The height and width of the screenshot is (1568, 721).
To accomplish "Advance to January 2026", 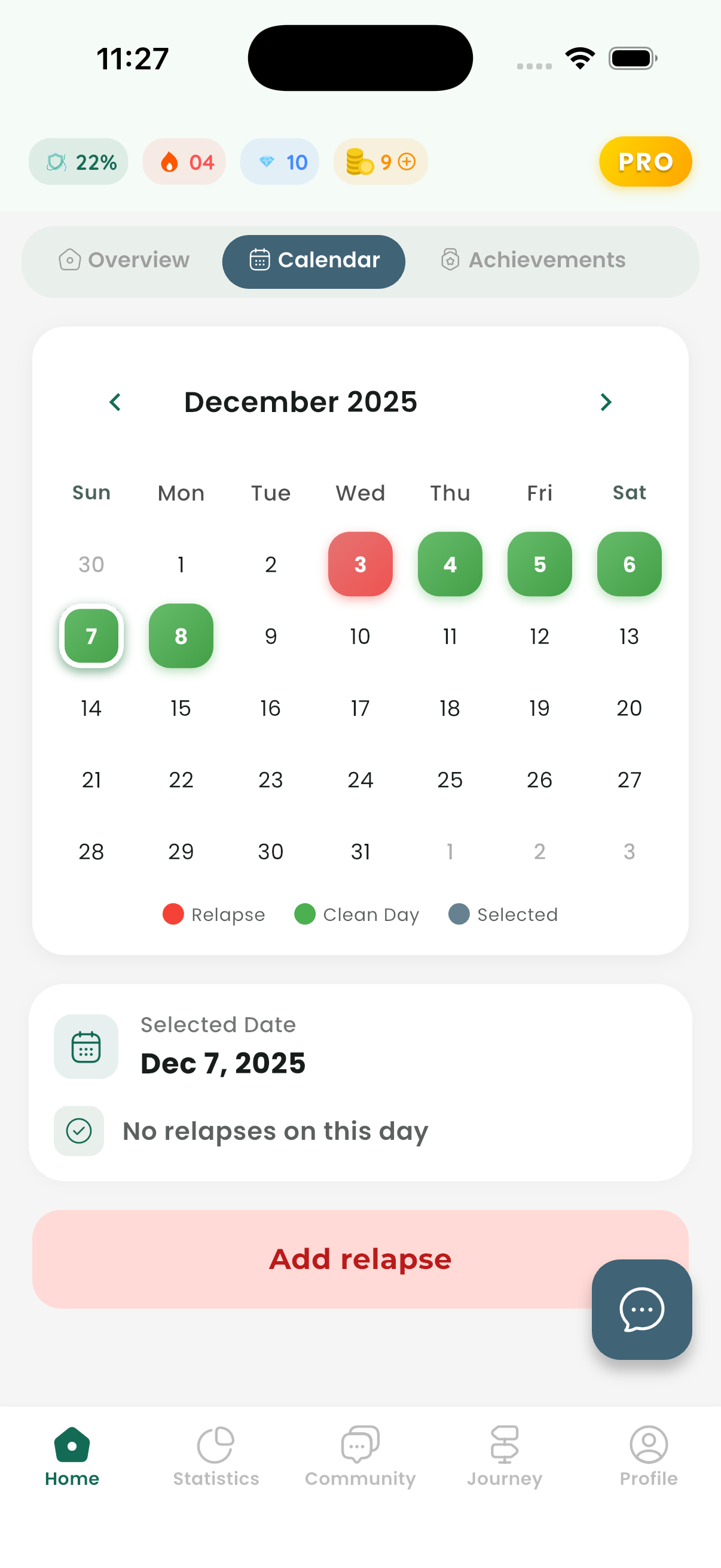I will (606, 402).
